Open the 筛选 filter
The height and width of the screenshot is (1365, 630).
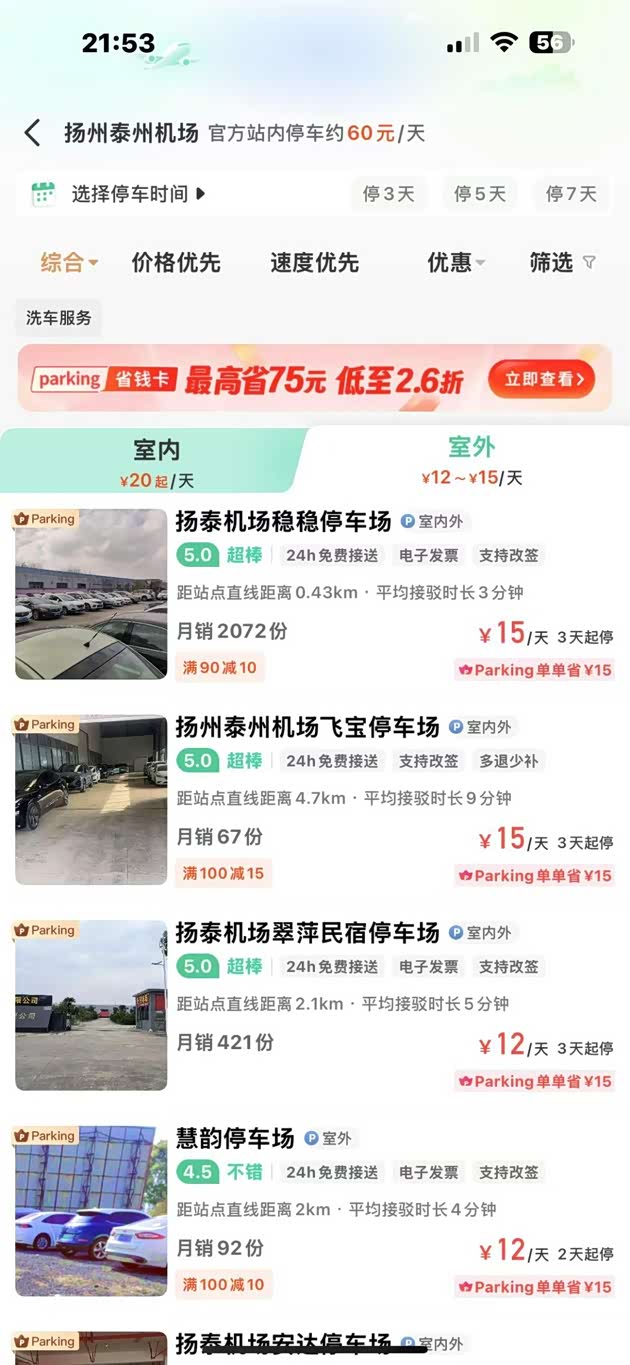click(562, 263)
